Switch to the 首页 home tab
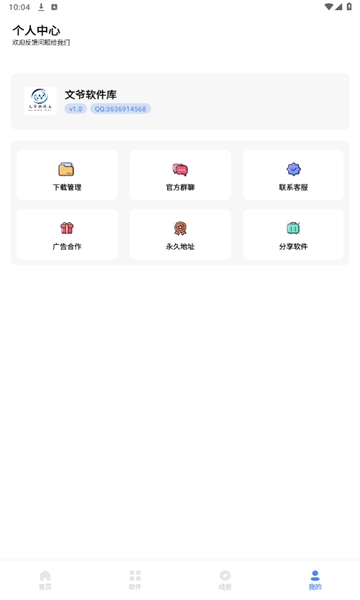The image size is (360, 600). [45, 580]
